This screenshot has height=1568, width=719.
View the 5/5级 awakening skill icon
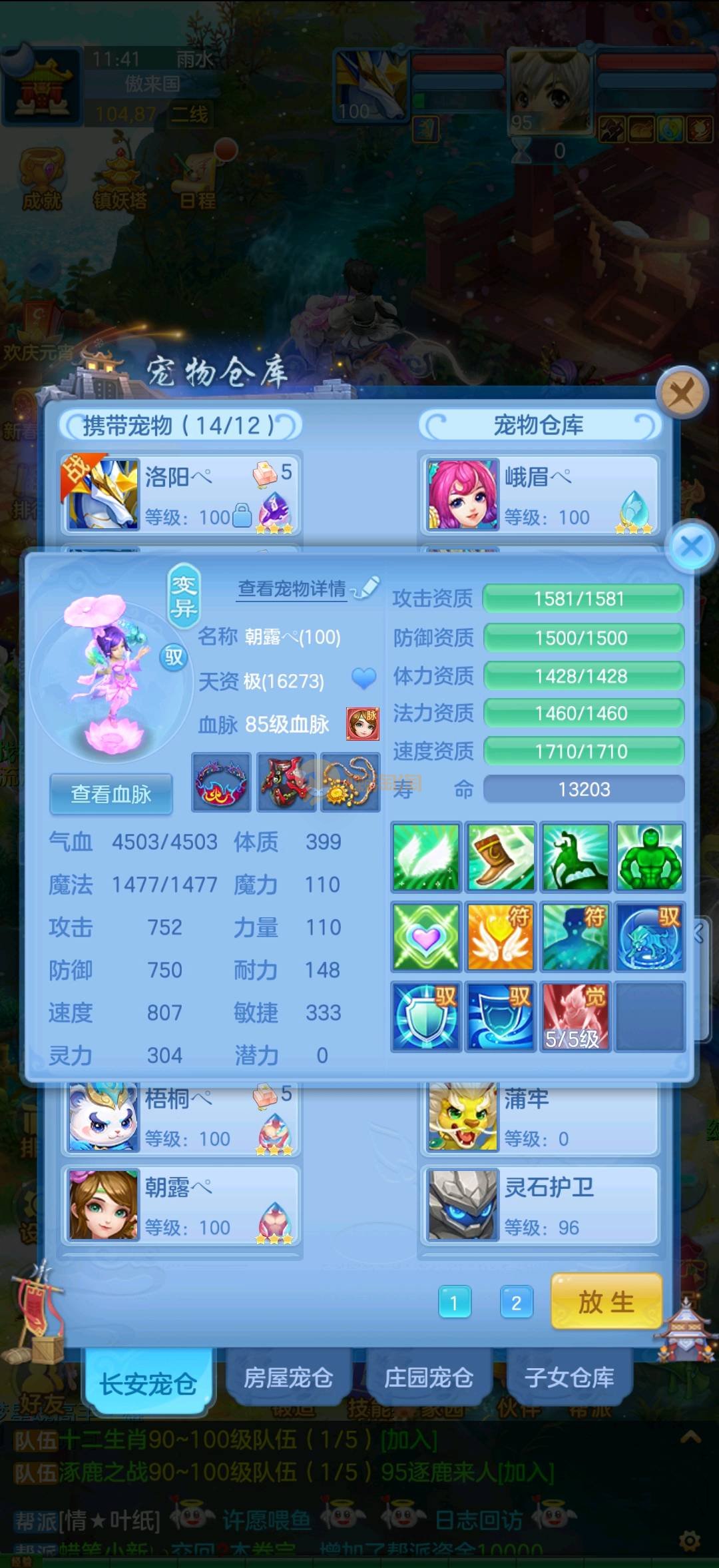576,1017
